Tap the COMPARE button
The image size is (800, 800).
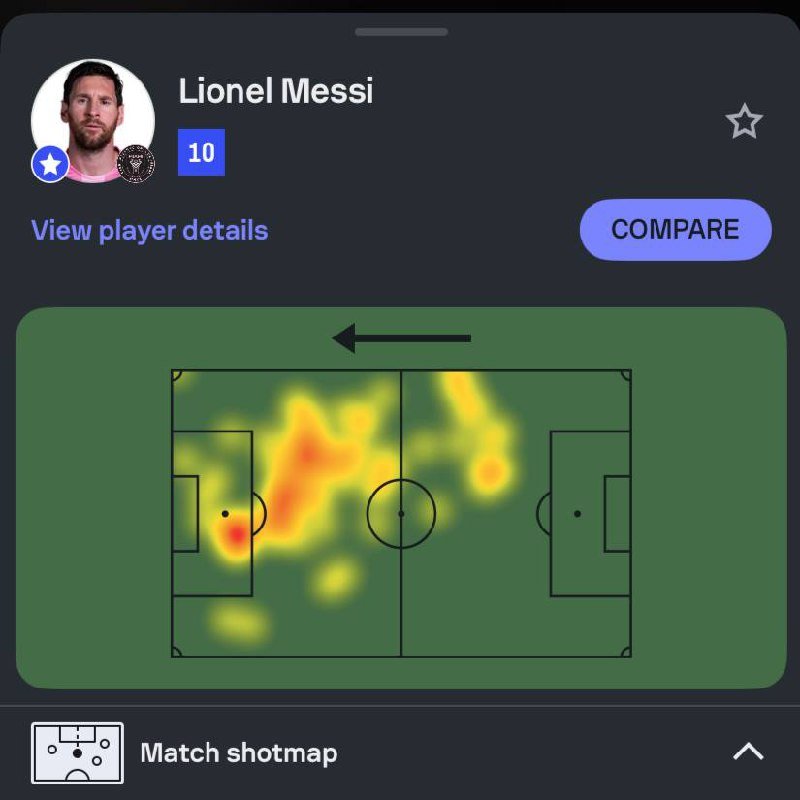click(x=675, y=229)
